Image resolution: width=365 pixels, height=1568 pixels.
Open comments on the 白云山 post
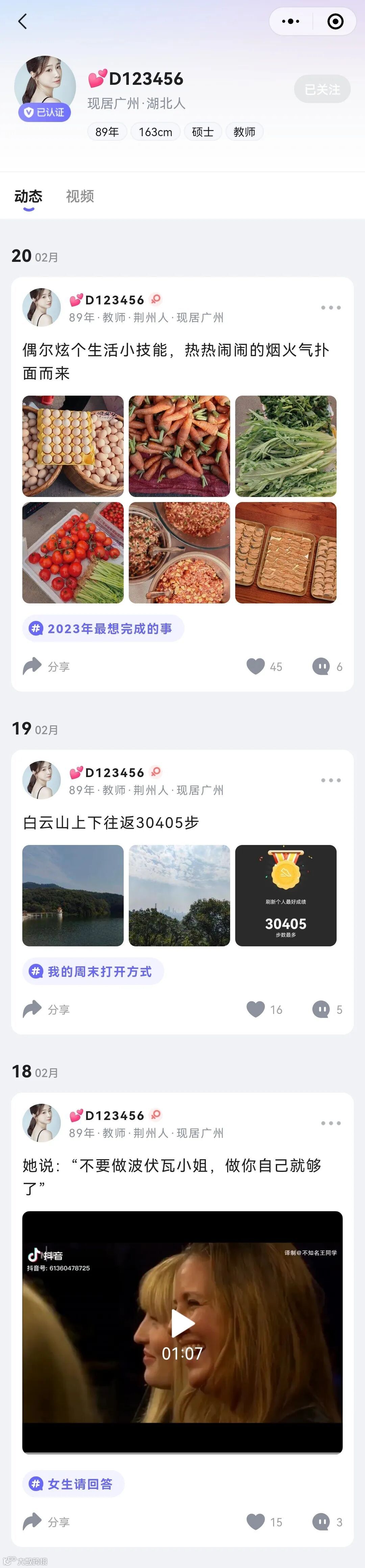tap(321, 1009)
